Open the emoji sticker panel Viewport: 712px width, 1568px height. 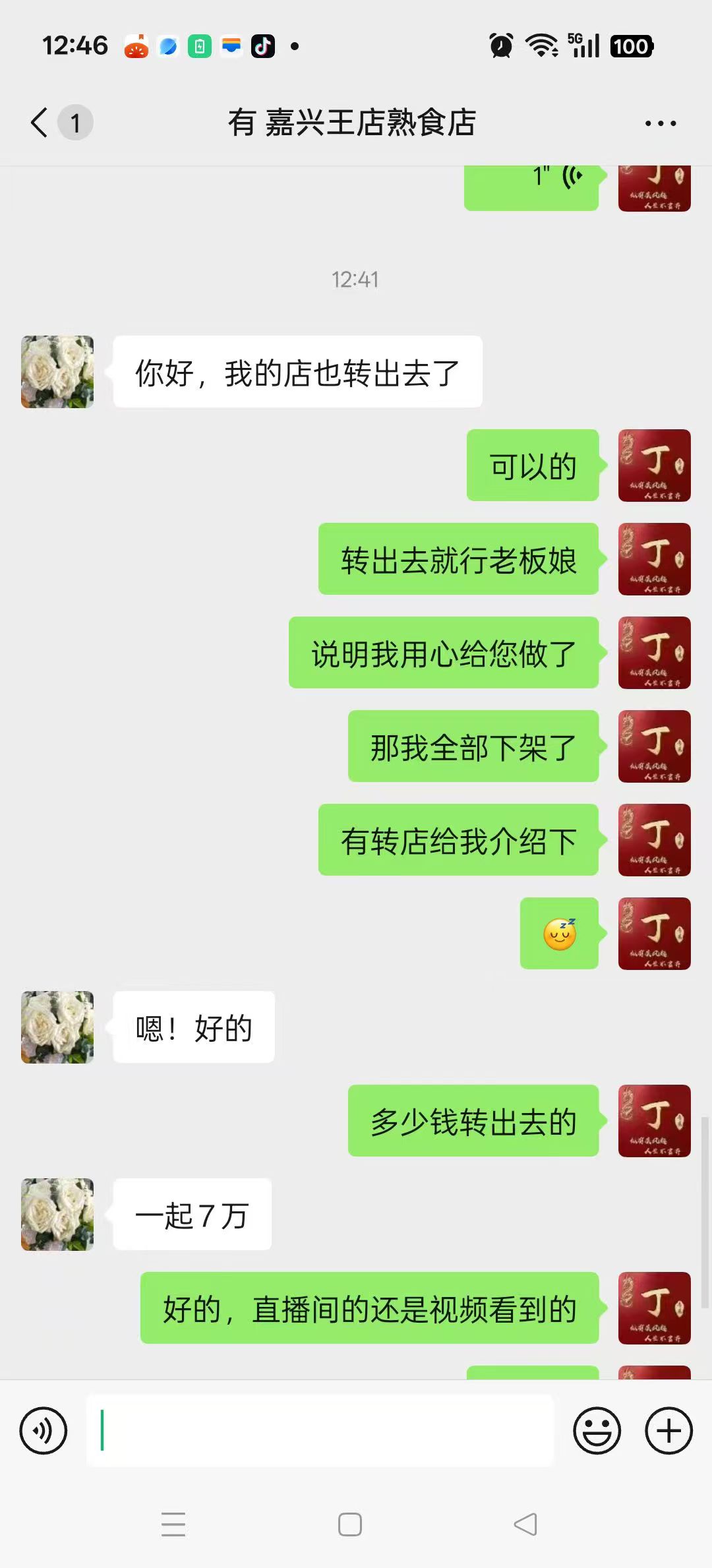point(597,1430)
